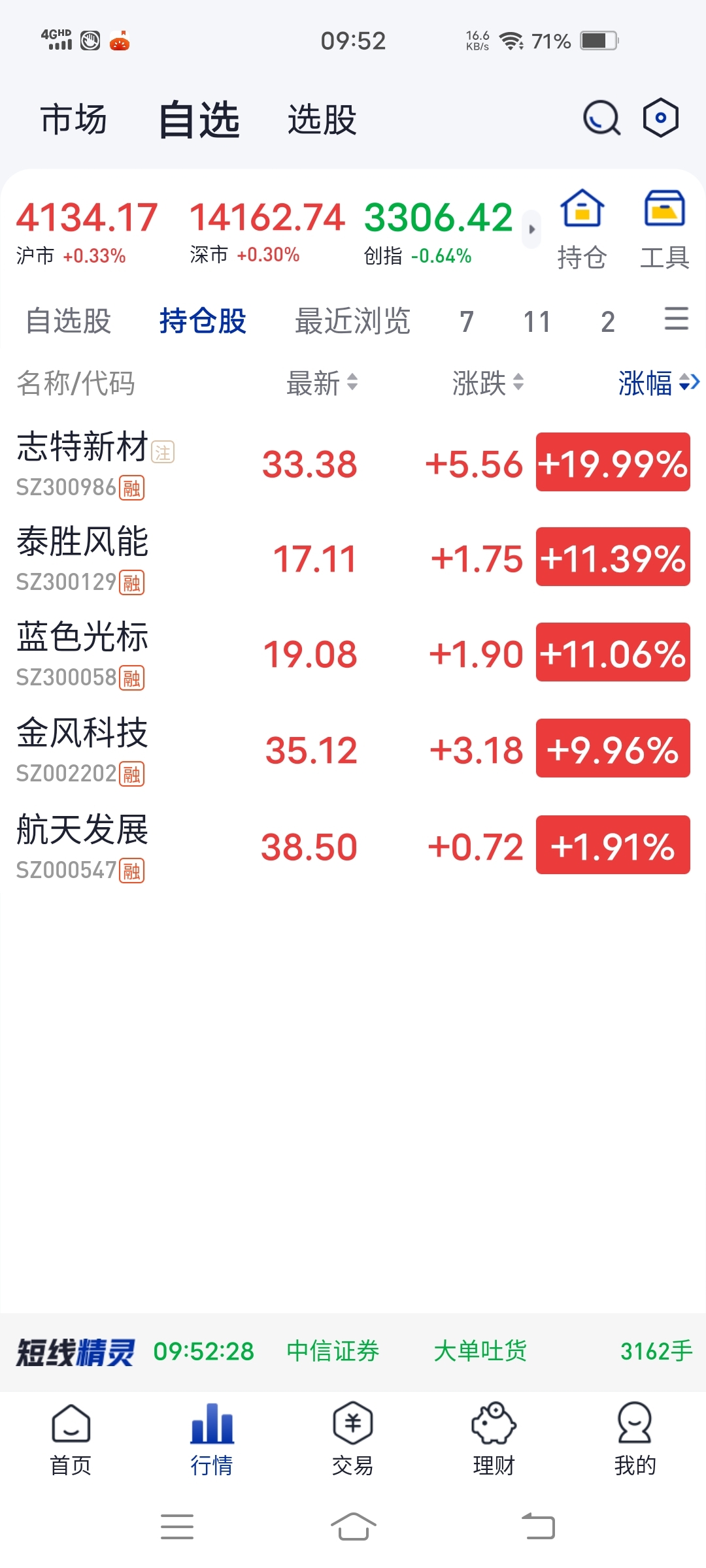706x1568 pixels.
Task: Open stock 志特新材 SZ300986
Action: (353, 464)
